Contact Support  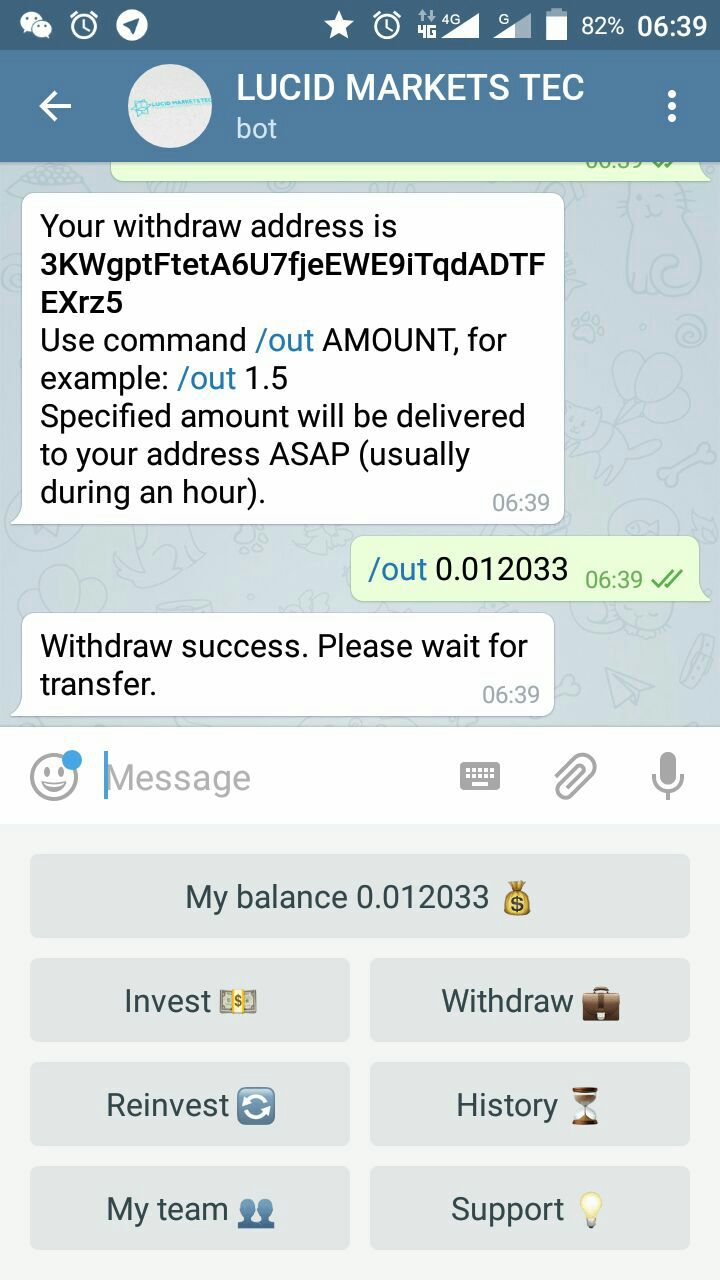(x=530, y=1209)
